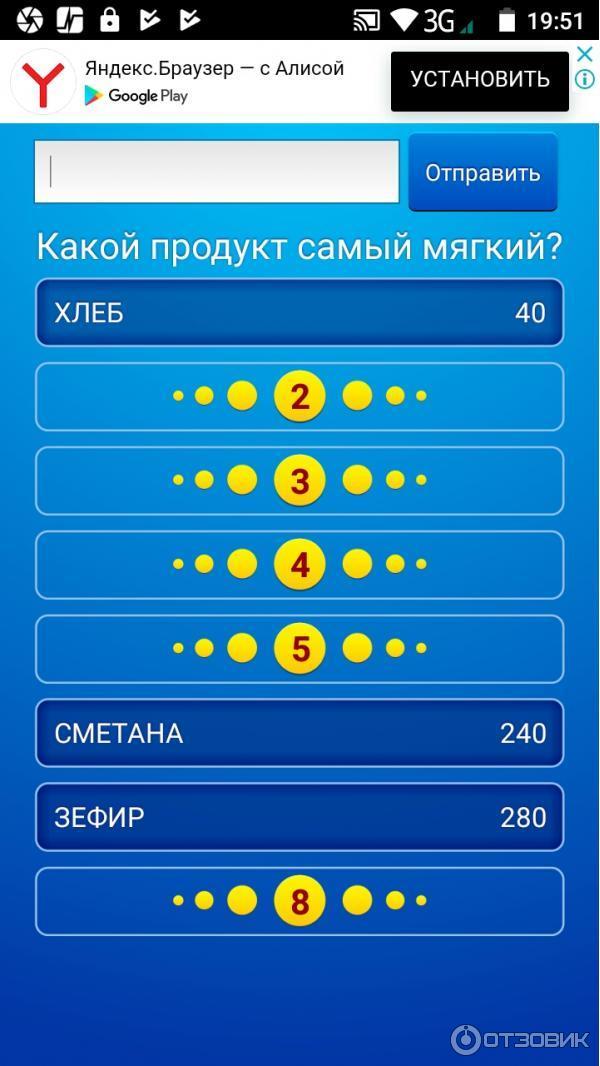Viewport: 600px width, 1066px height.
Task: Close the Яндекс.Браузер ad banner
Action: click(x=584, y=55)
